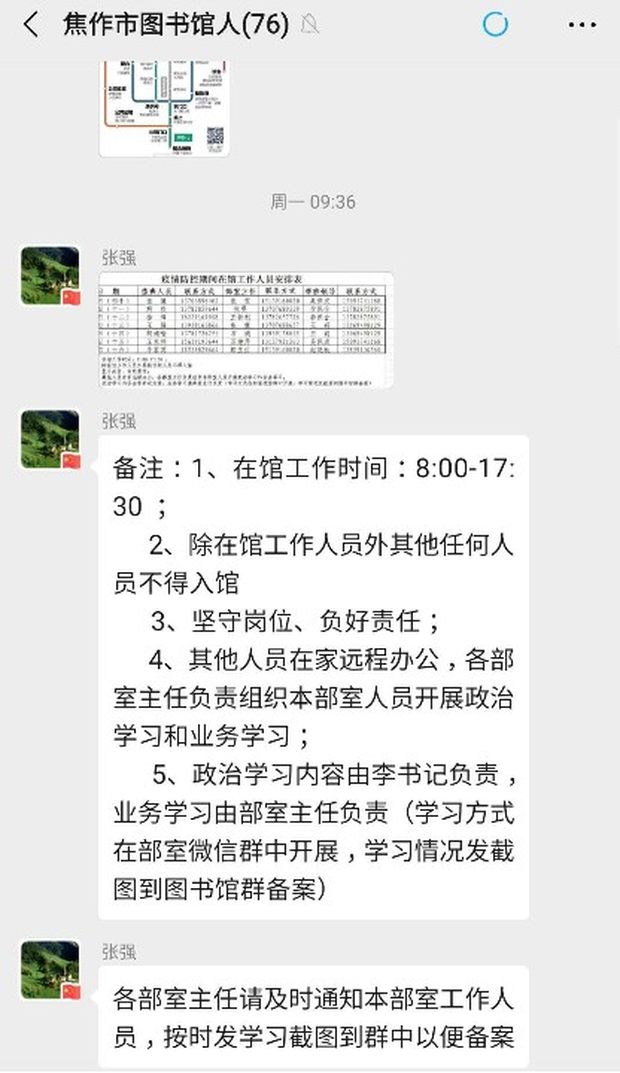Go back from the group chat
Viewport: 620px width, 1073px height.
pos(31,25)
